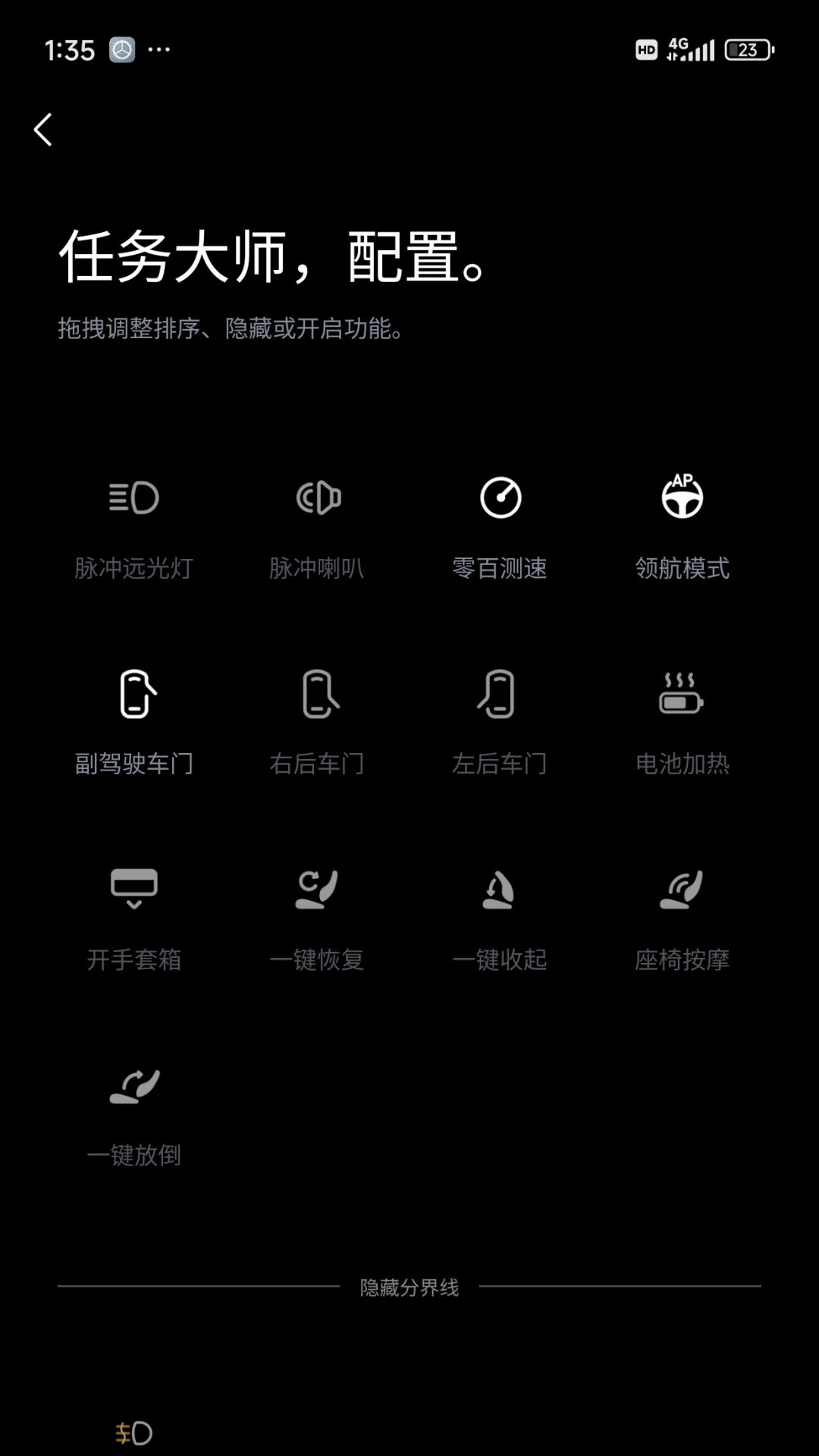Open the 座椅按摩 seat massage feature

682,890
